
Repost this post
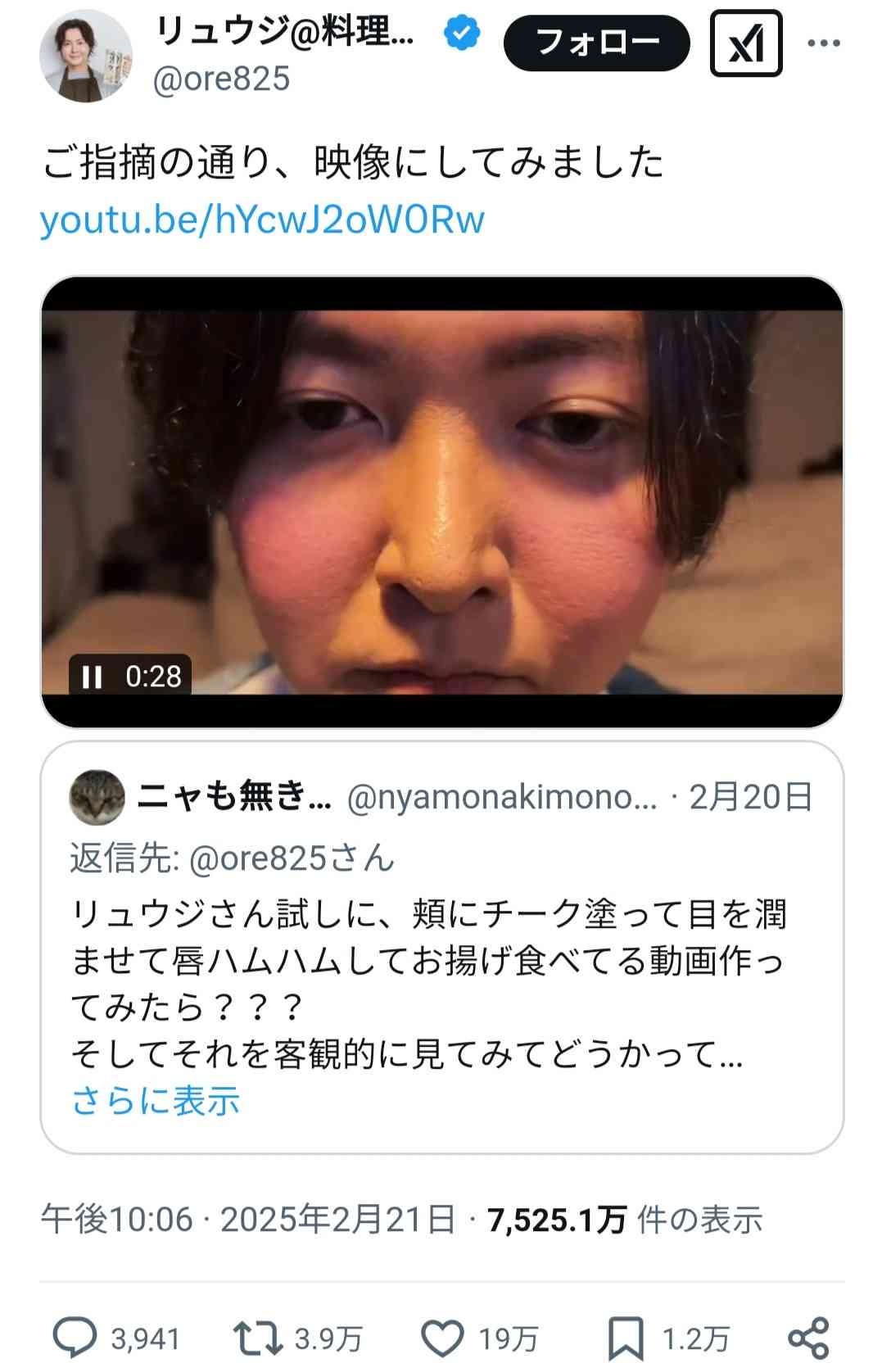[x=256, y=1338]
